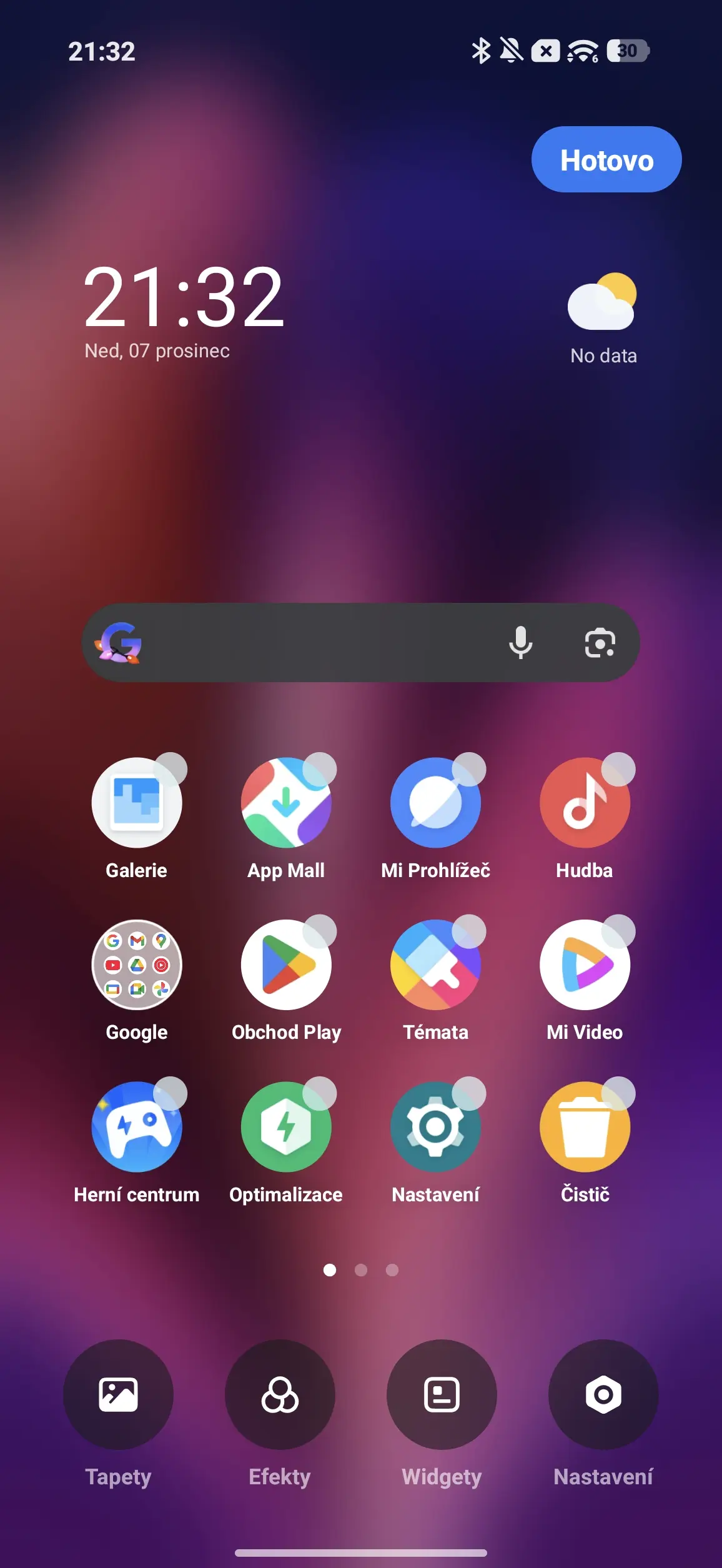
Task: Open the Widgety picker
Action: (x=442, y=1394)
